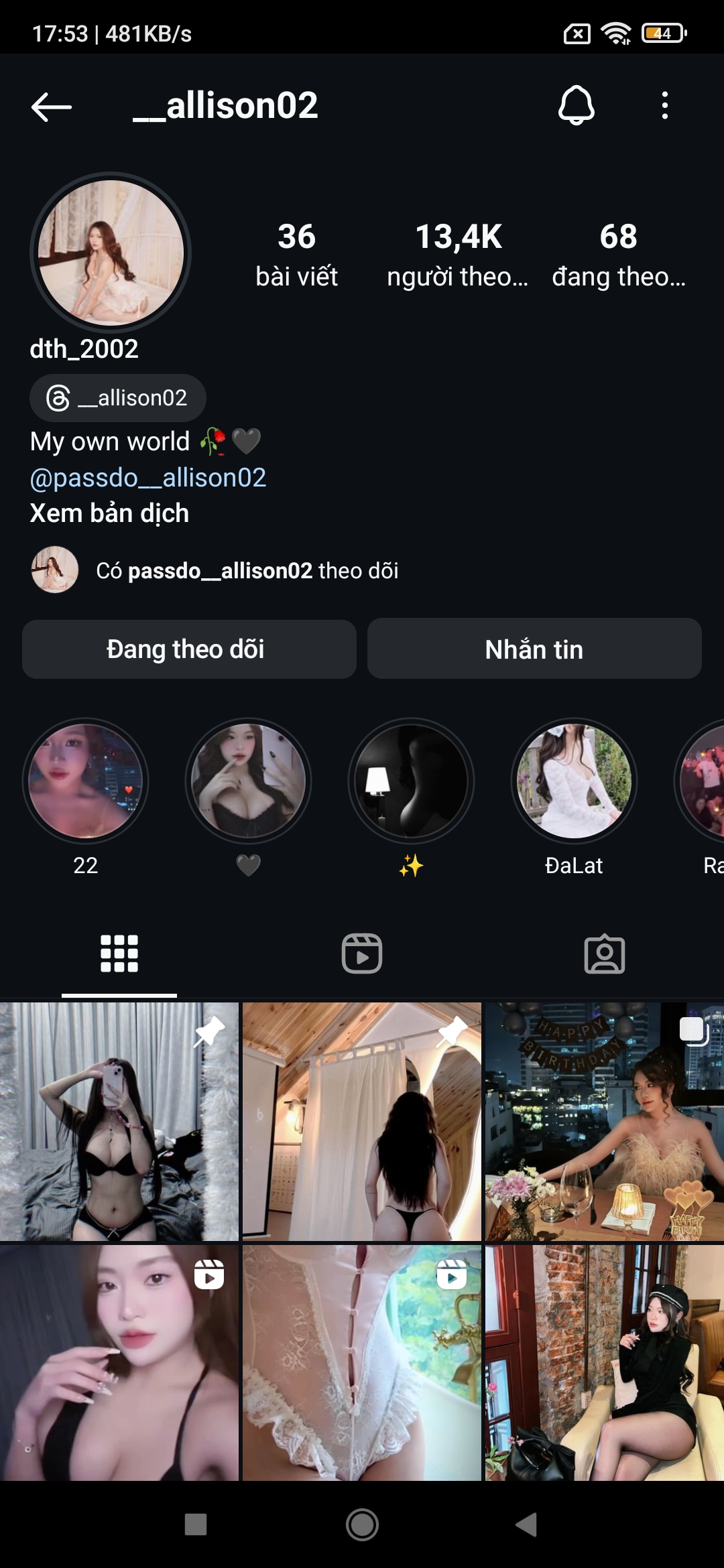Open the Threads badge __allison02

tap(118, 398)
